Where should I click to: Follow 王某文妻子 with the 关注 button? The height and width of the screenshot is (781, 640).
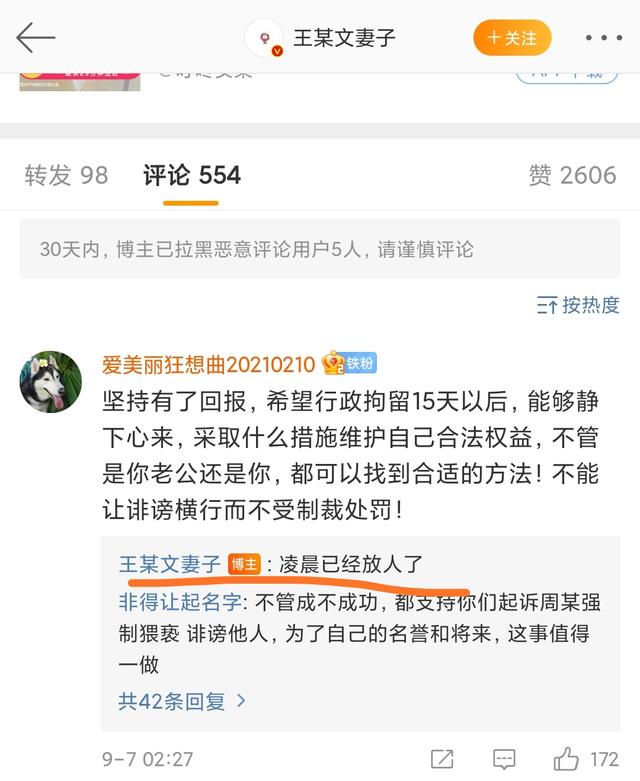coord(512,38)
